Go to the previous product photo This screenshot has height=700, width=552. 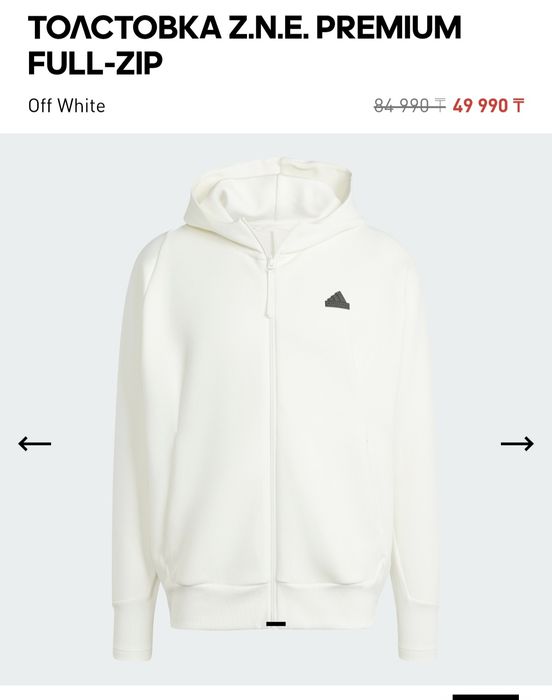click(x=34, y=443)
